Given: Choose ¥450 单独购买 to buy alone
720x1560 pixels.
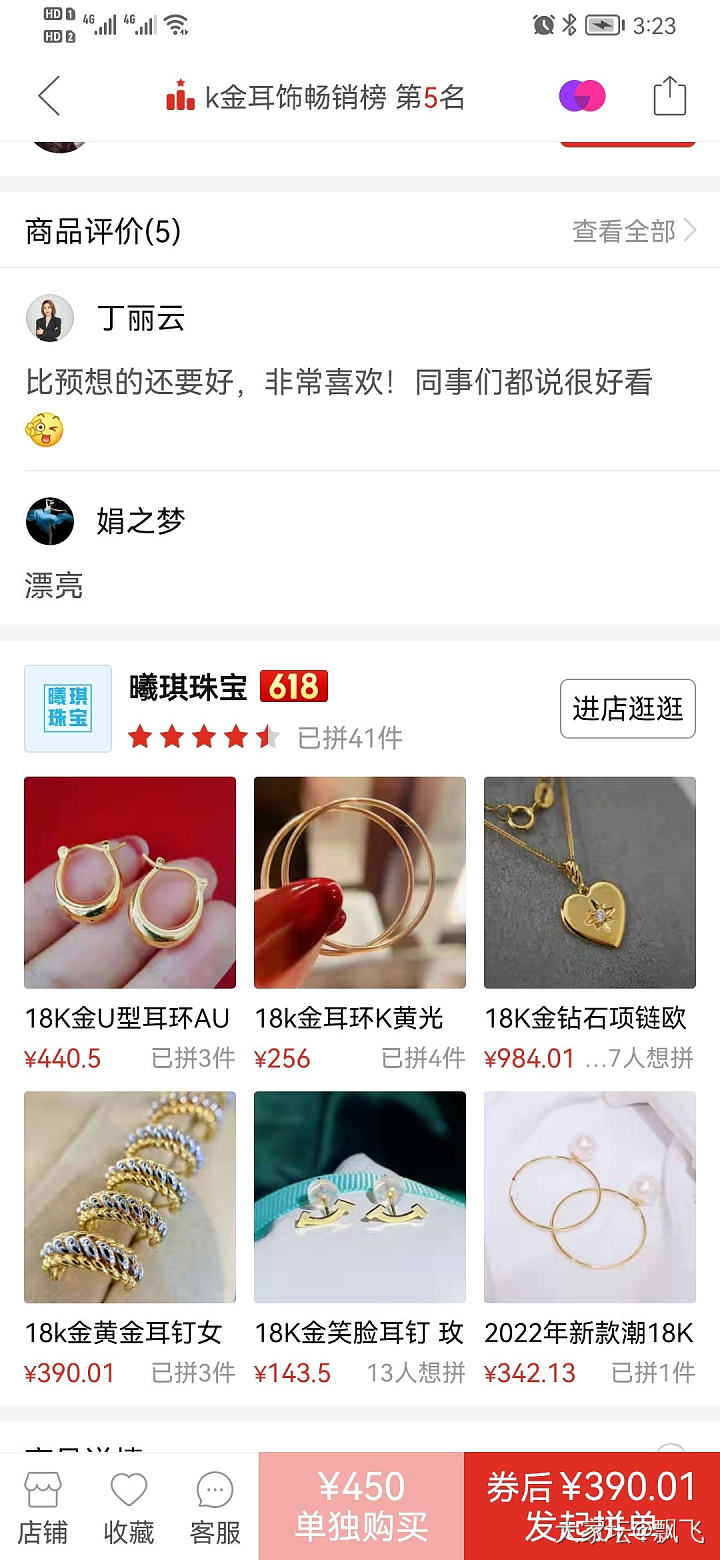Looking at the screenshot, I should pos(361,1506).
